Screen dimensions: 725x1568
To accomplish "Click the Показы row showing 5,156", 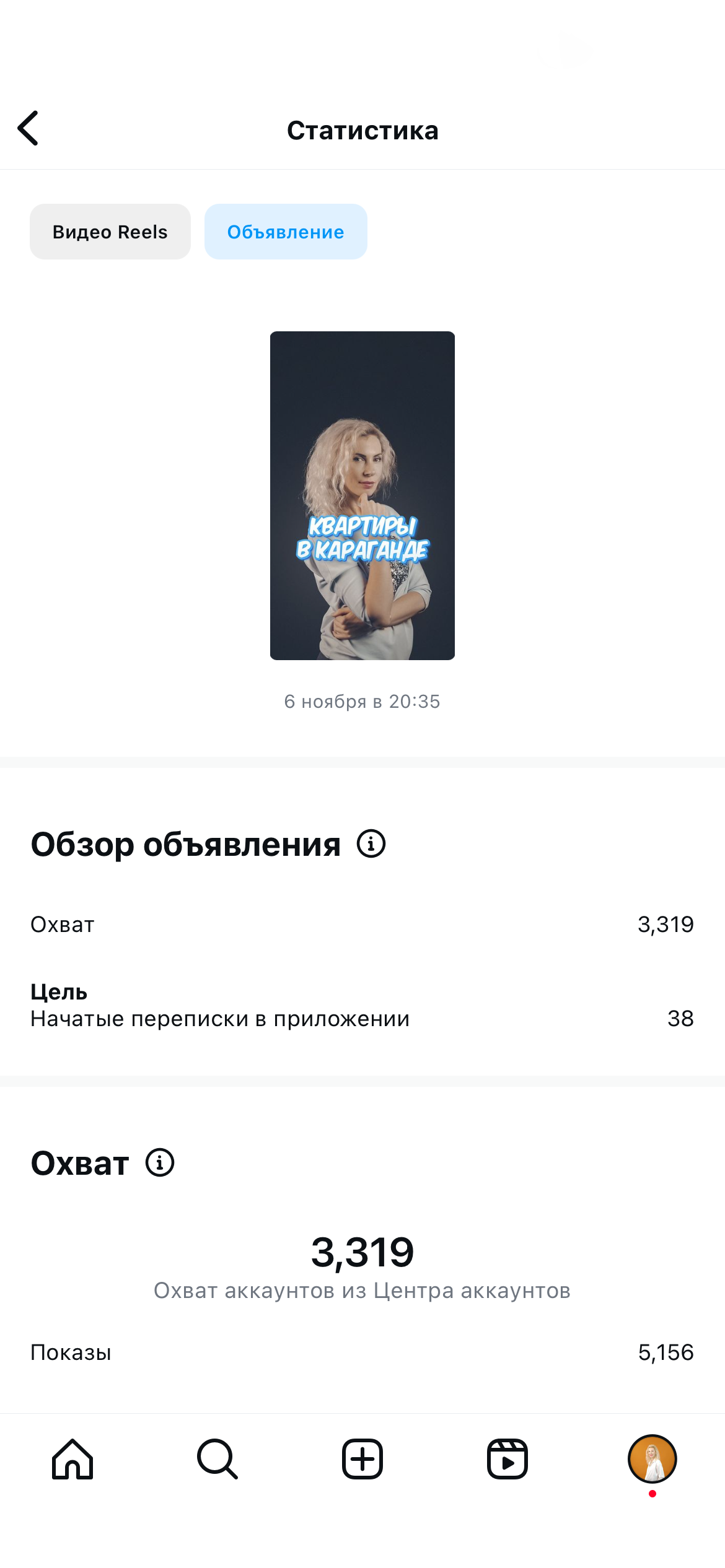I will 362,1352.
